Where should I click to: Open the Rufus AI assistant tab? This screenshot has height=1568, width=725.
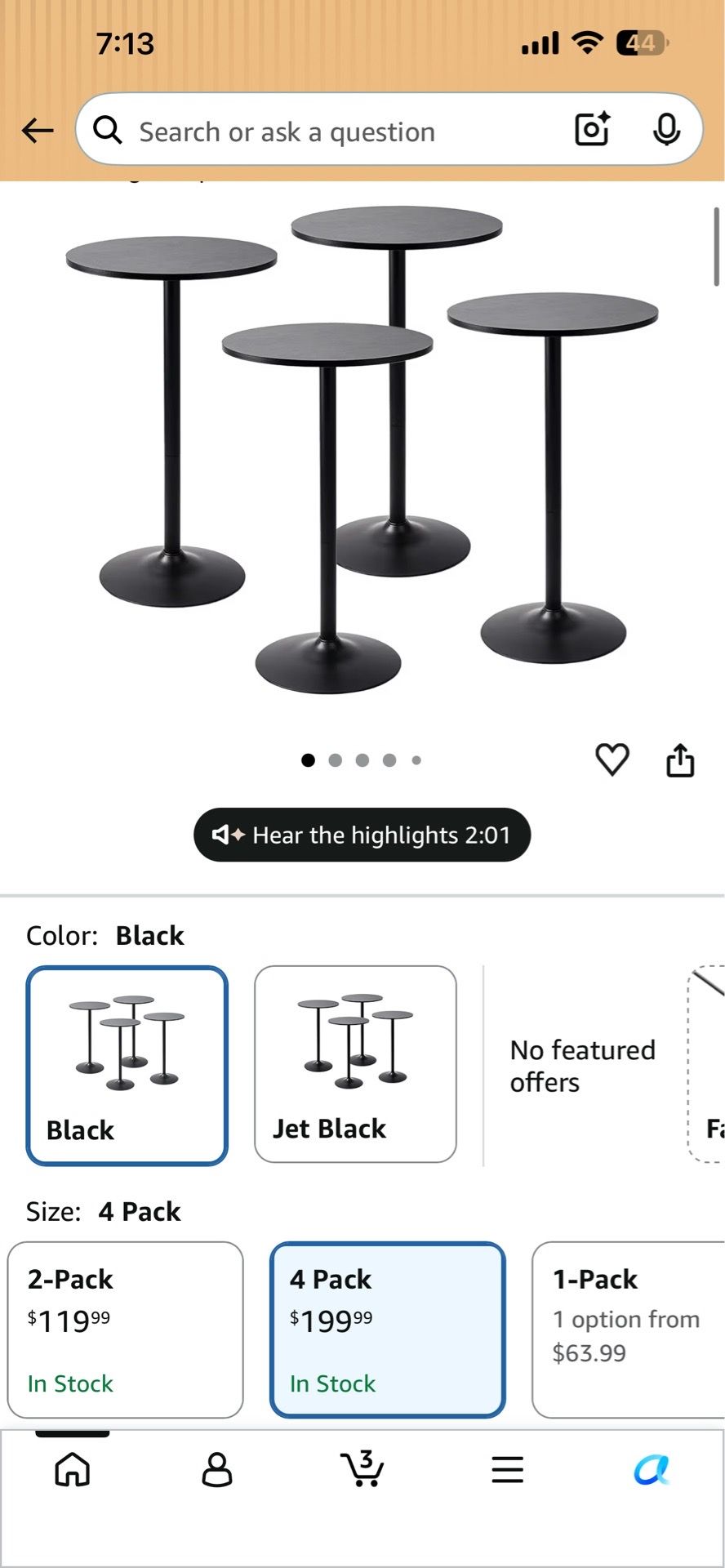point(652,1470)
